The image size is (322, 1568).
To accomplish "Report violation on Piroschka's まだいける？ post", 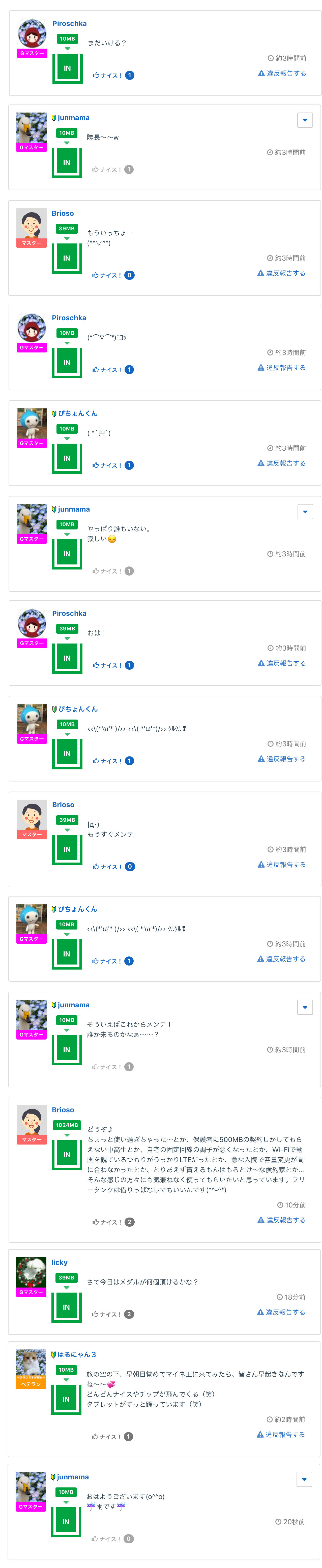I will [x=282, y=73].
